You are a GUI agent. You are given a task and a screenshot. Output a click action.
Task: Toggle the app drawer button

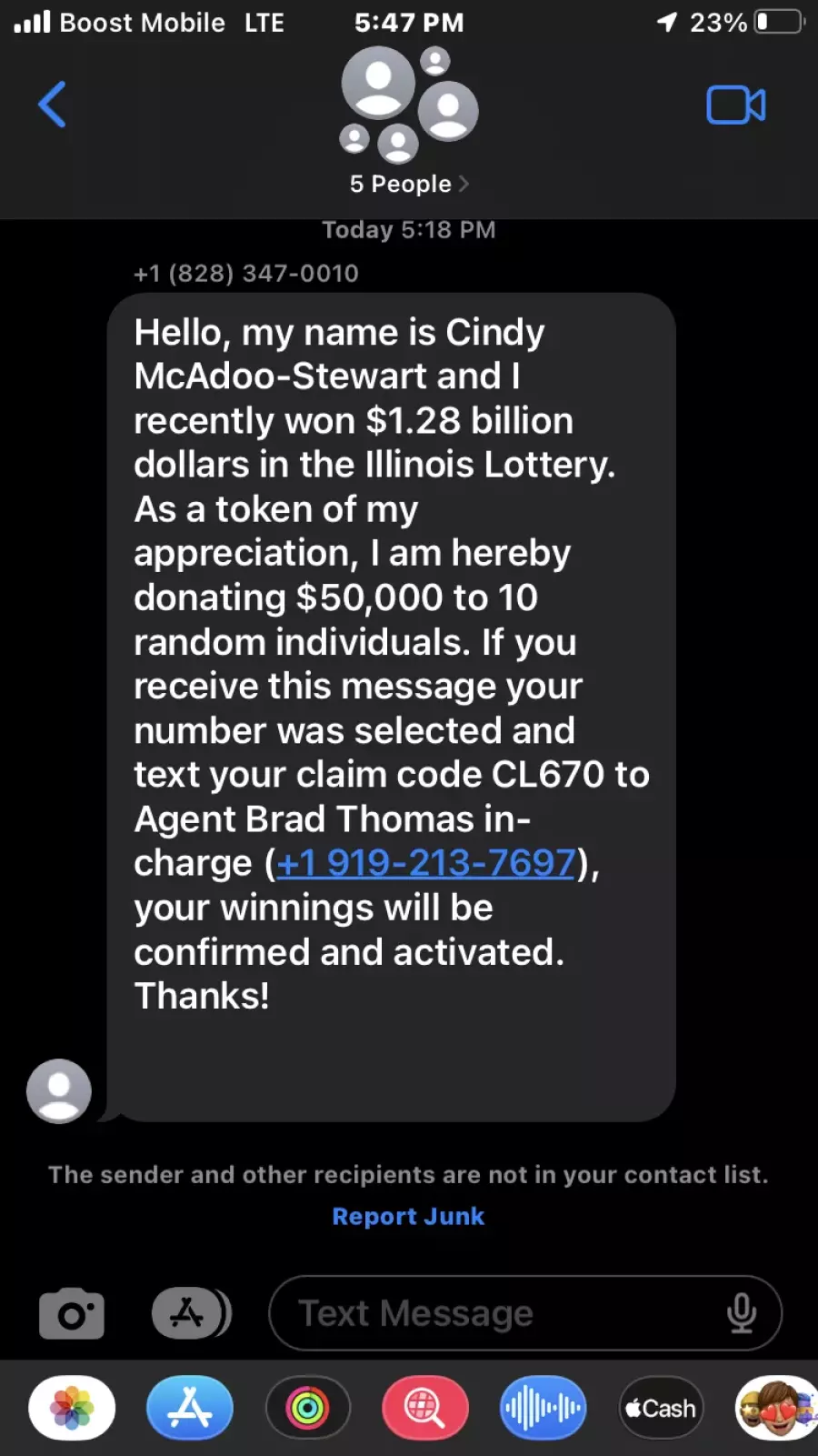(x=191, y=1313)
